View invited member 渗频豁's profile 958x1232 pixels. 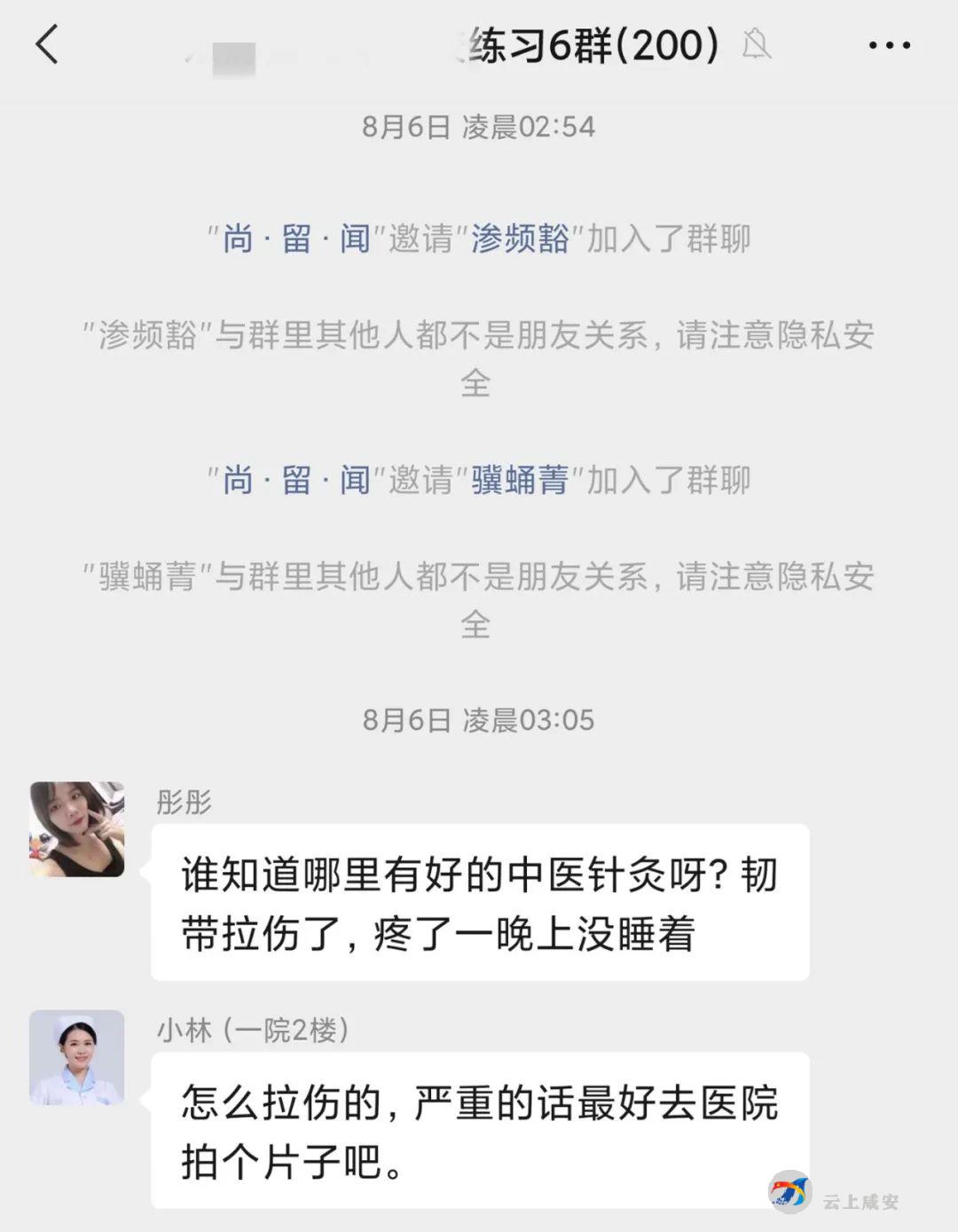point(520,239)
